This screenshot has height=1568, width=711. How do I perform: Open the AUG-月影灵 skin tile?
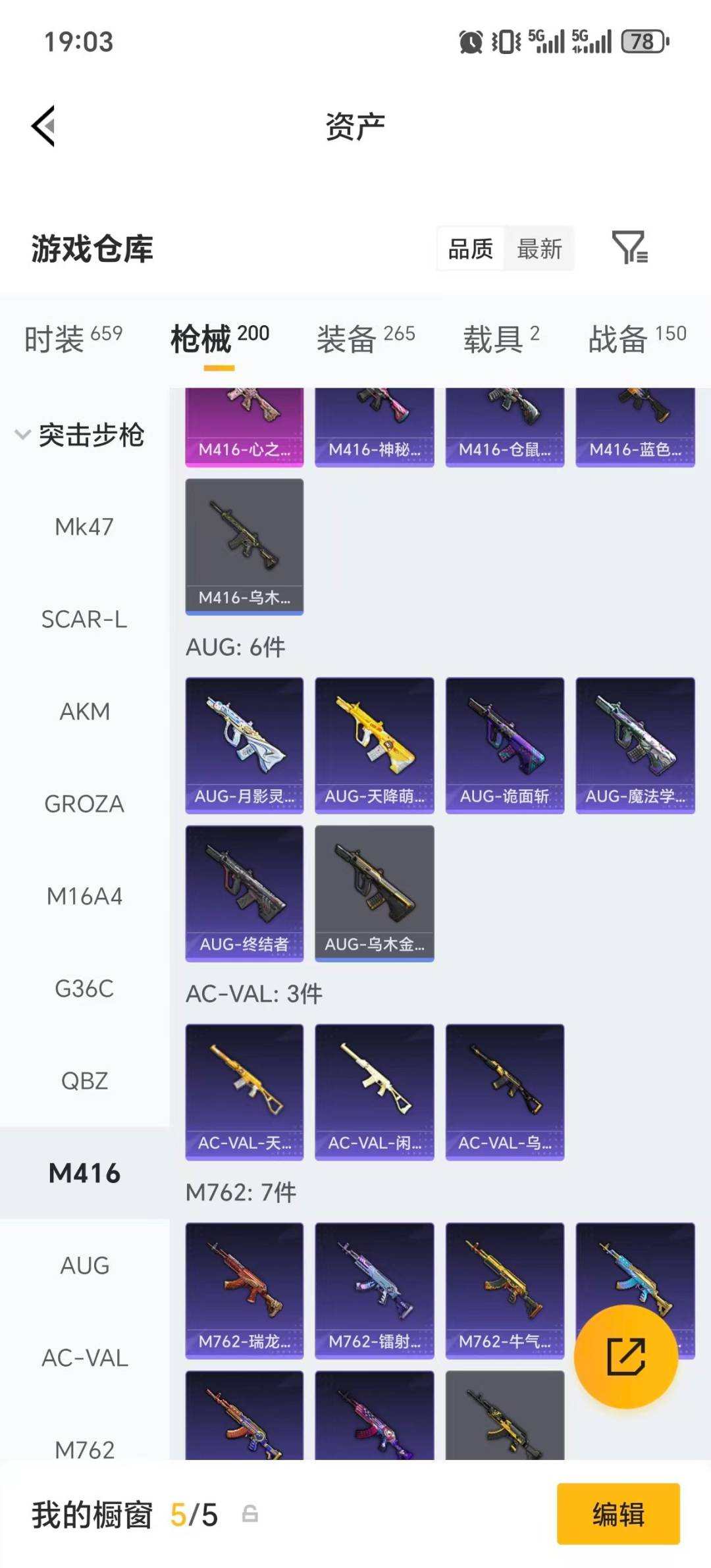[244, 745]
